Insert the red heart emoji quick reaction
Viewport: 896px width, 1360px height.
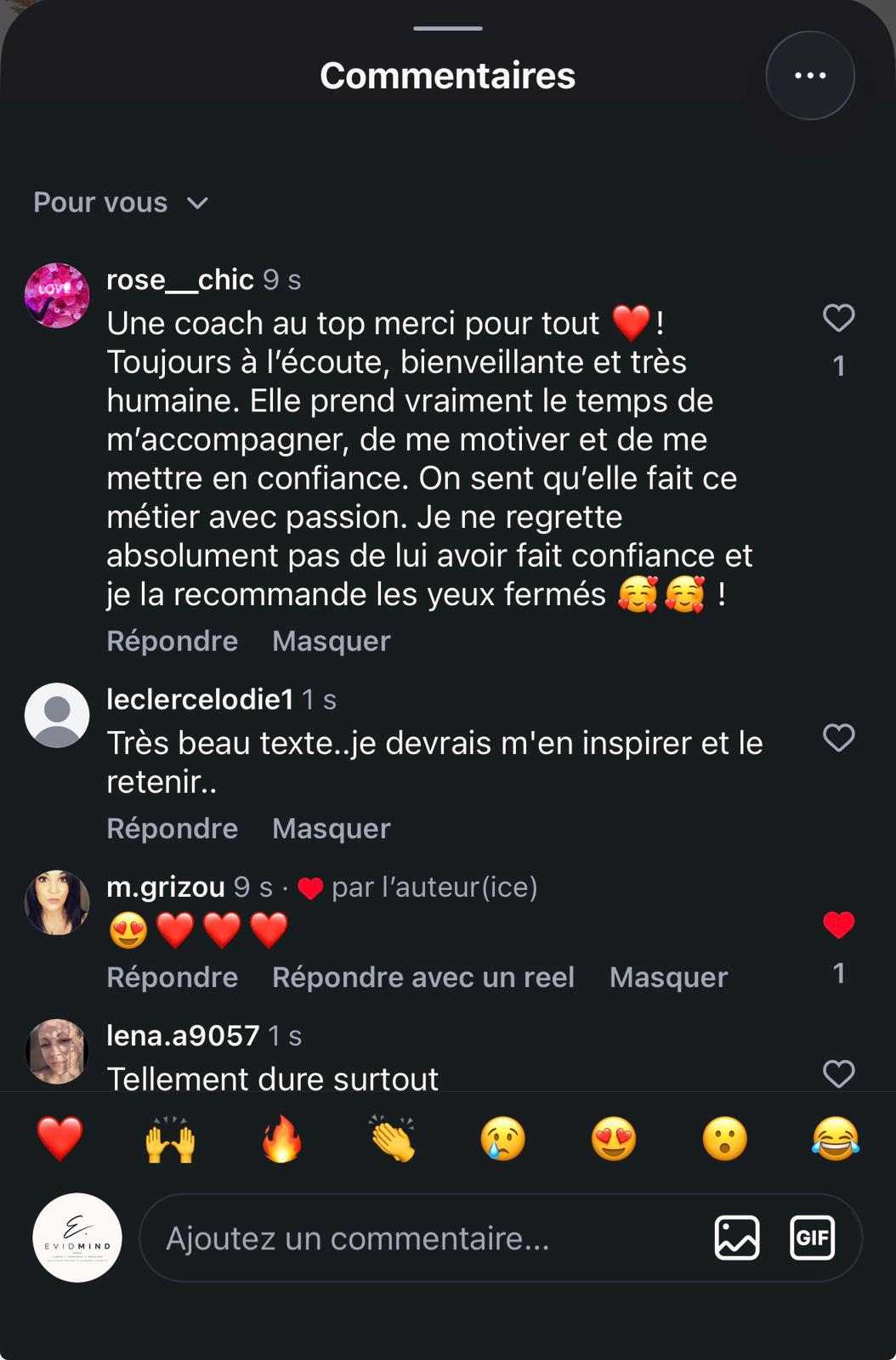60,1139
